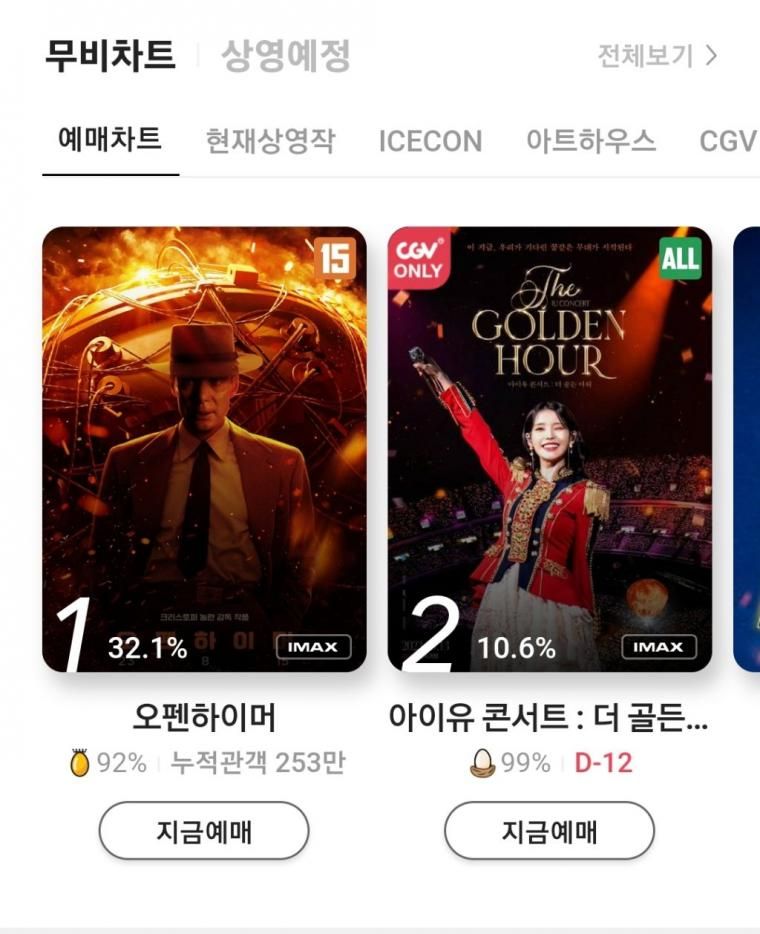Open the 오펜하이머 movie poster

[x=204, y=449]
